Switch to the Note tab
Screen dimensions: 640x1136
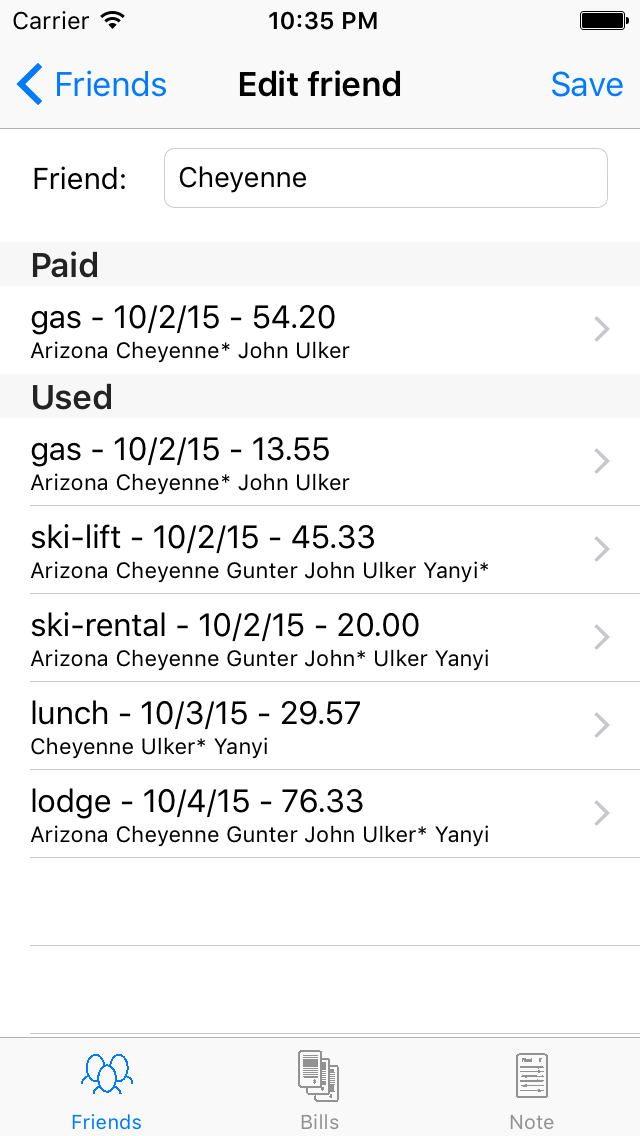(x=532, y=1090)
